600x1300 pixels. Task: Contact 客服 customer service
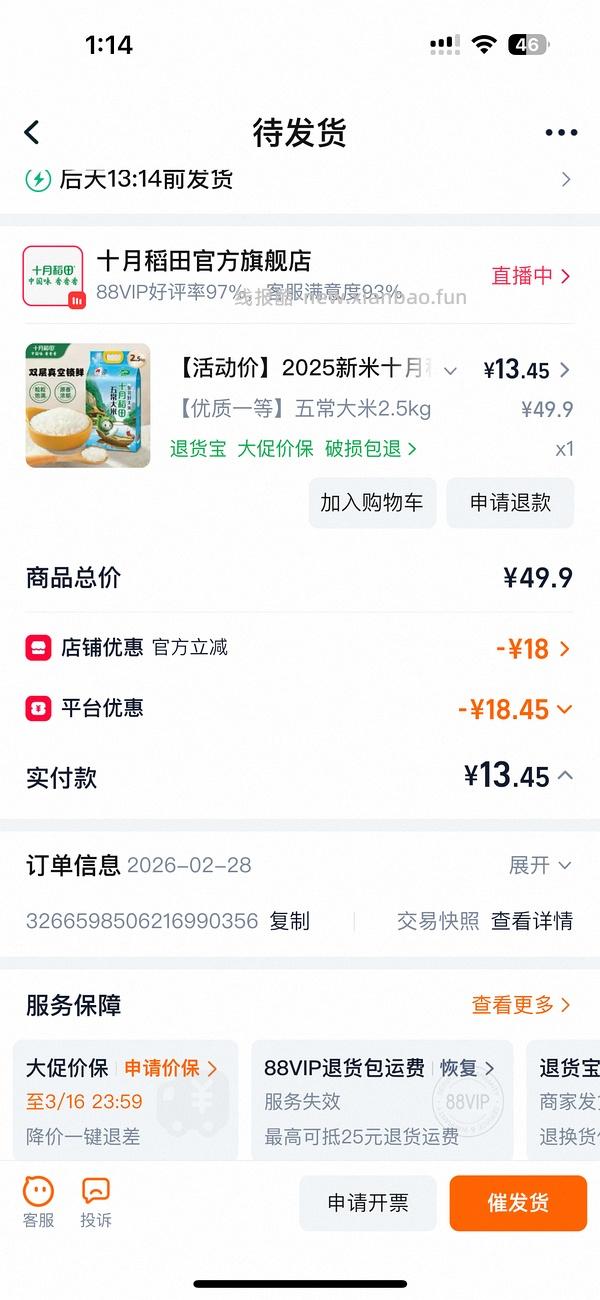[x=38, y=1201]
